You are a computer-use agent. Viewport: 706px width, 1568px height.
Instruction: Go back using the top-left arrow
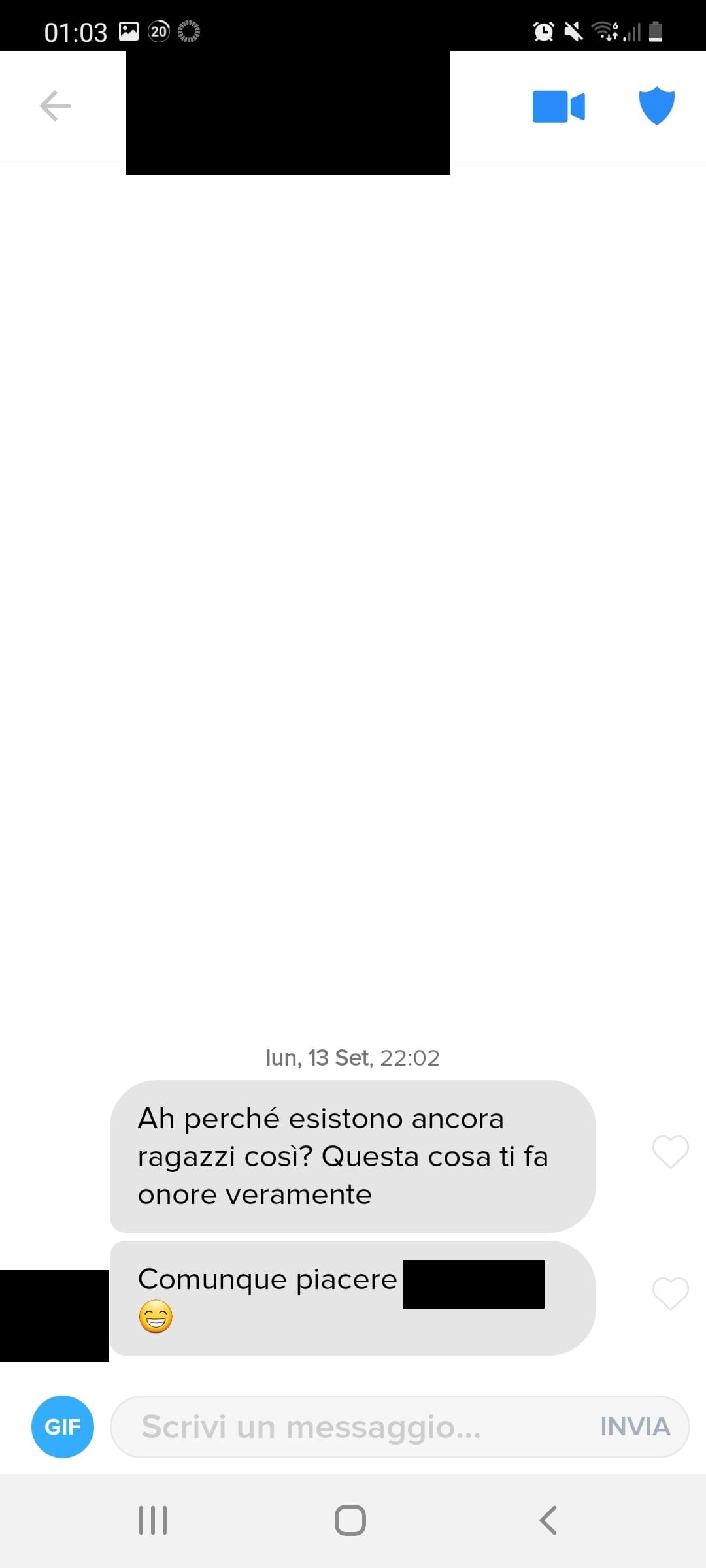[x=55, y=106]
